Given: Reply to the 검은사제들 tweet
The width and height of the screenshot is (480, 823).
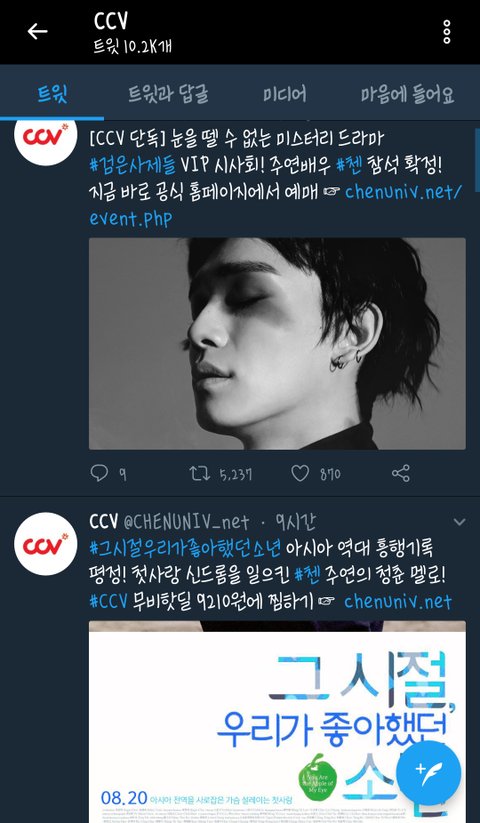Looking at the screenshot, I should (x=99, y=473).
